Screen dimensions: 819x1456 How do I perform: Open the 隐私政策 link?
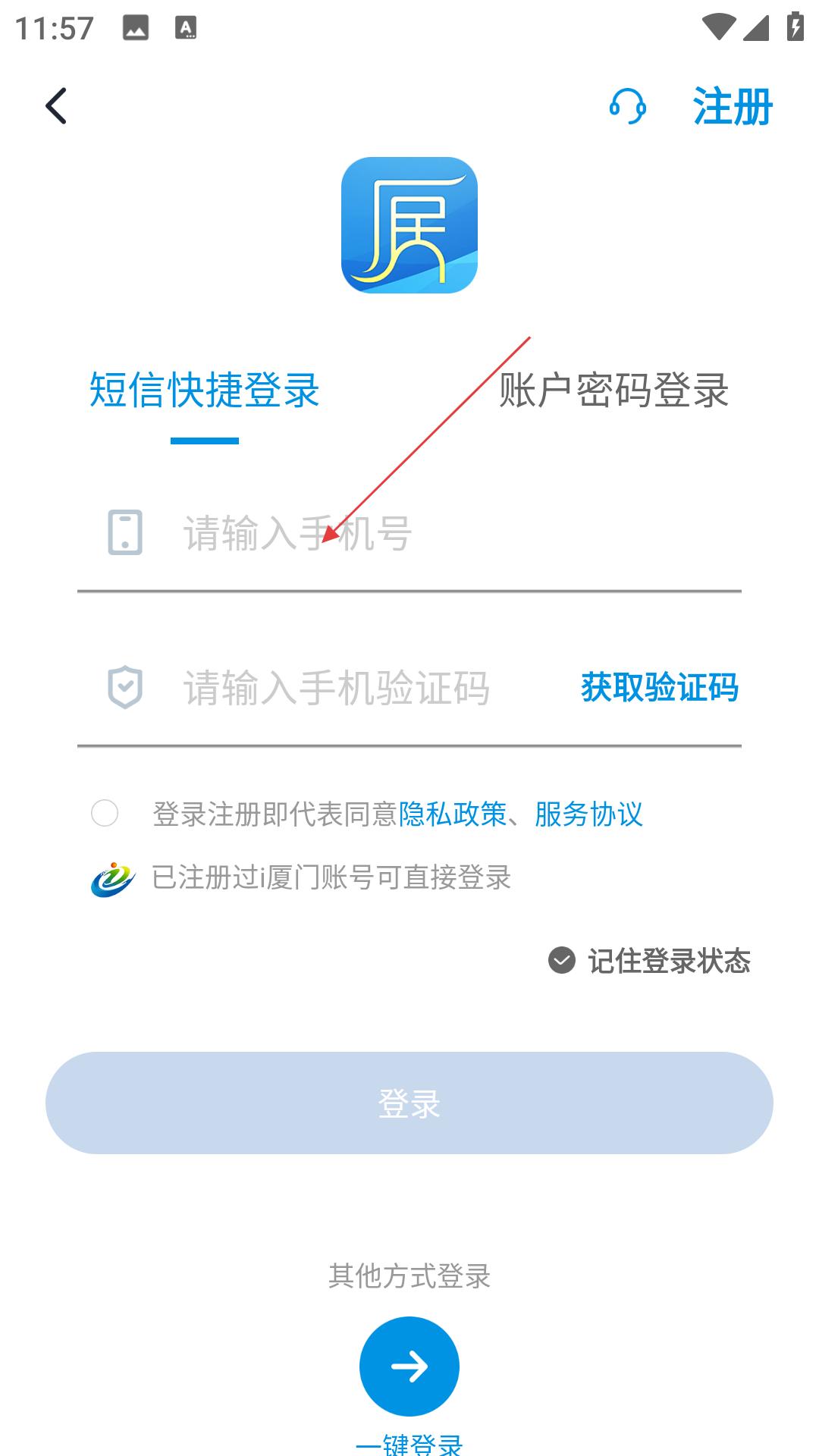[452, 814]
